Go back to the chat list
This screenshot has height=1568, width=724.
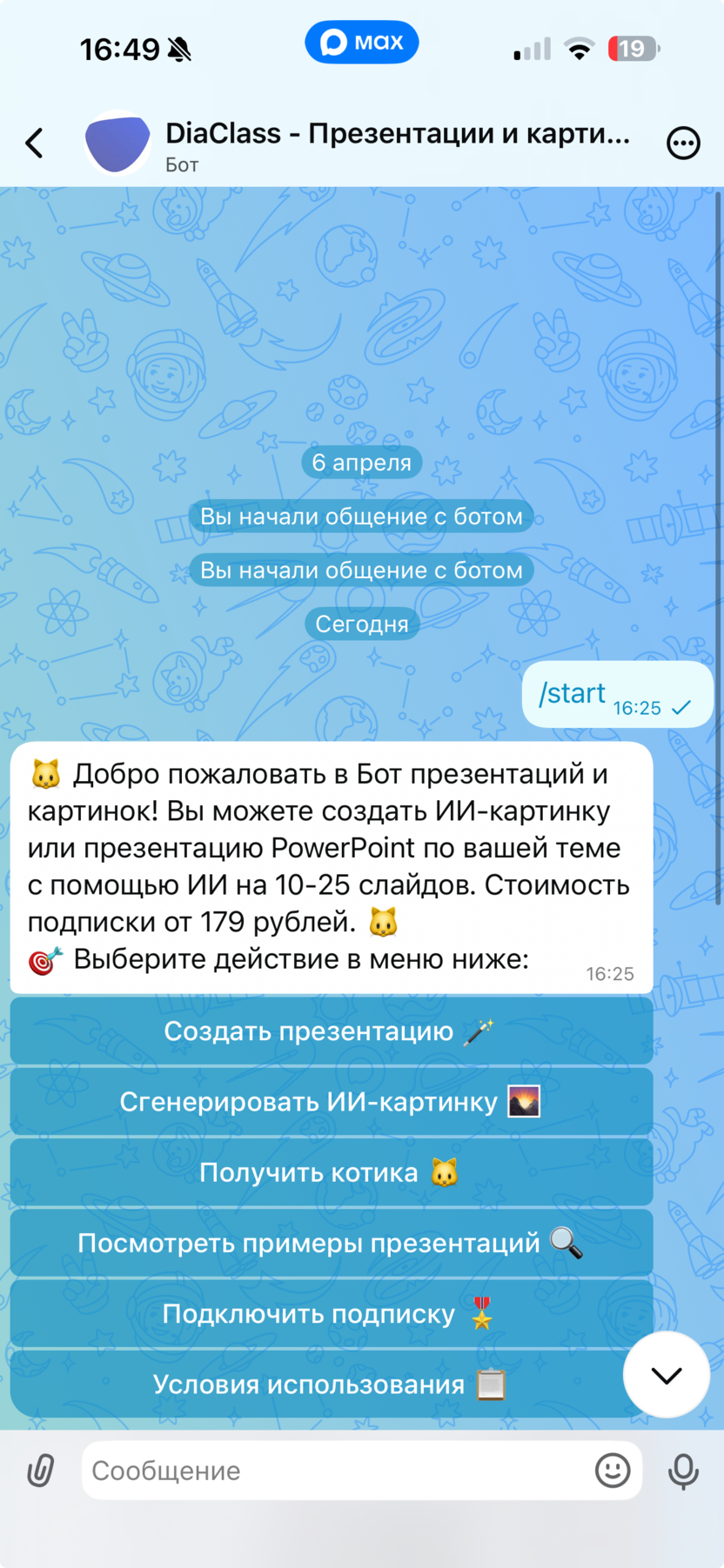(35, 143)
